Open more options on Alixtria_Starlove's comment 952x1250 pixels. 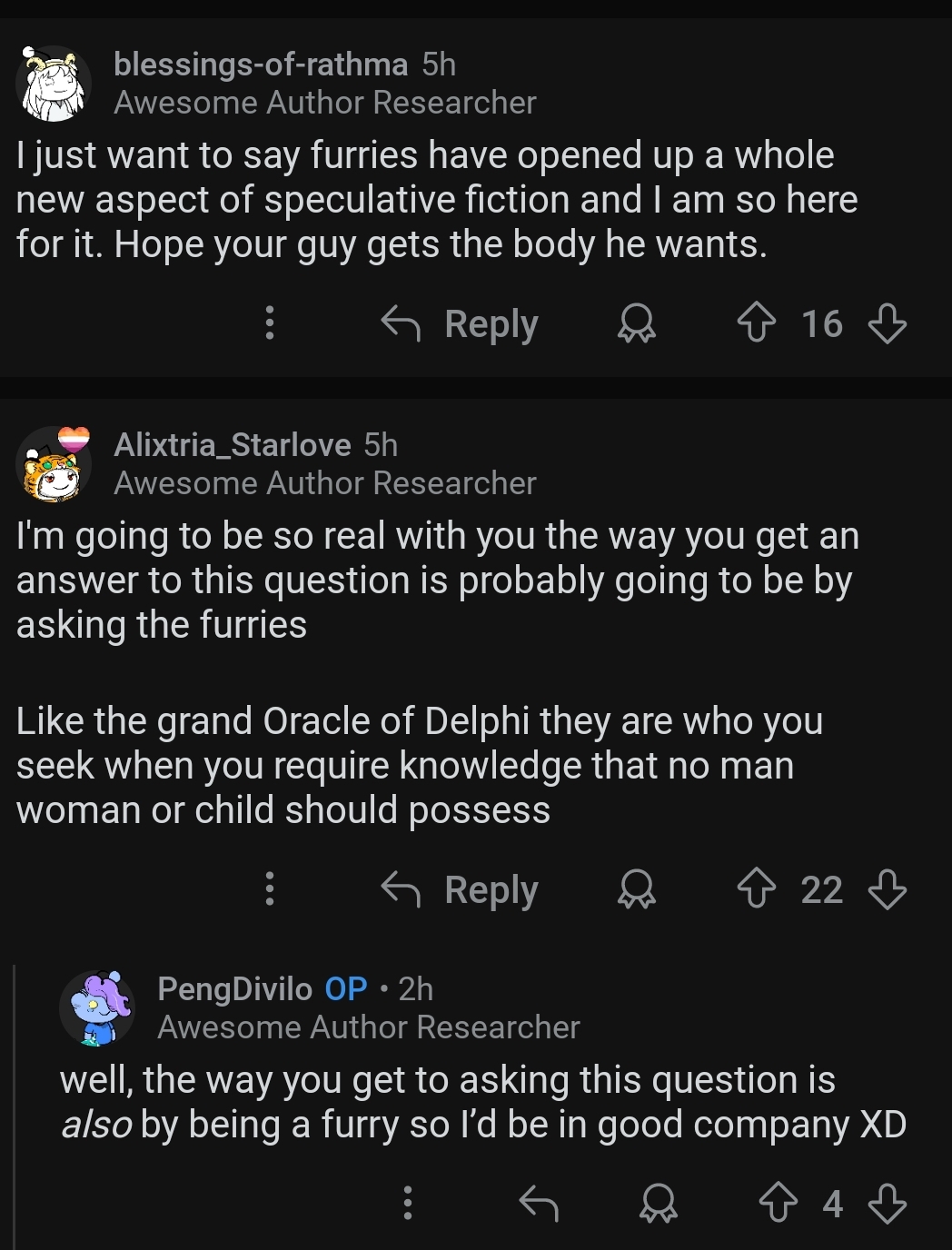269,888
